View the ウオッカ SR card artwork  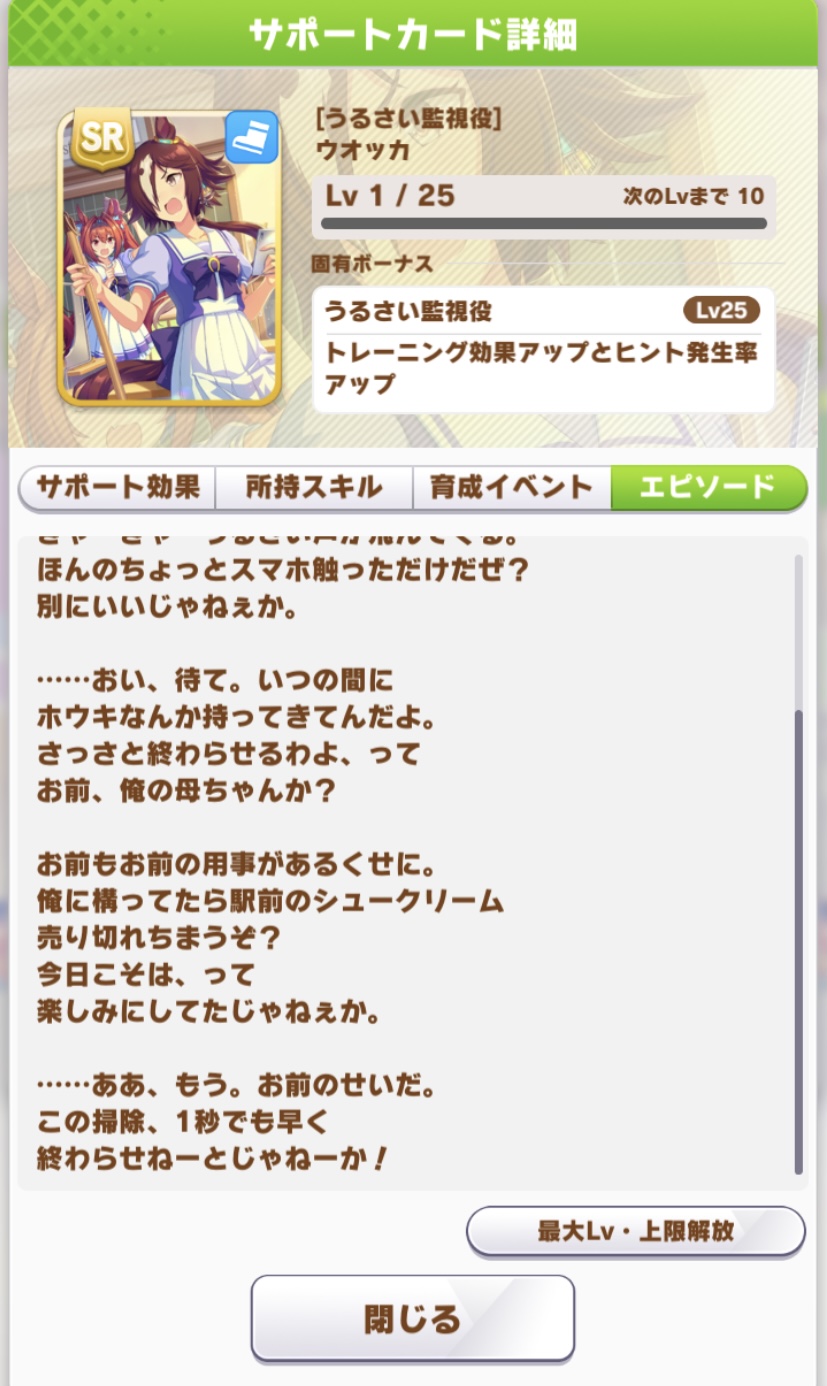[x=168, y=257]
